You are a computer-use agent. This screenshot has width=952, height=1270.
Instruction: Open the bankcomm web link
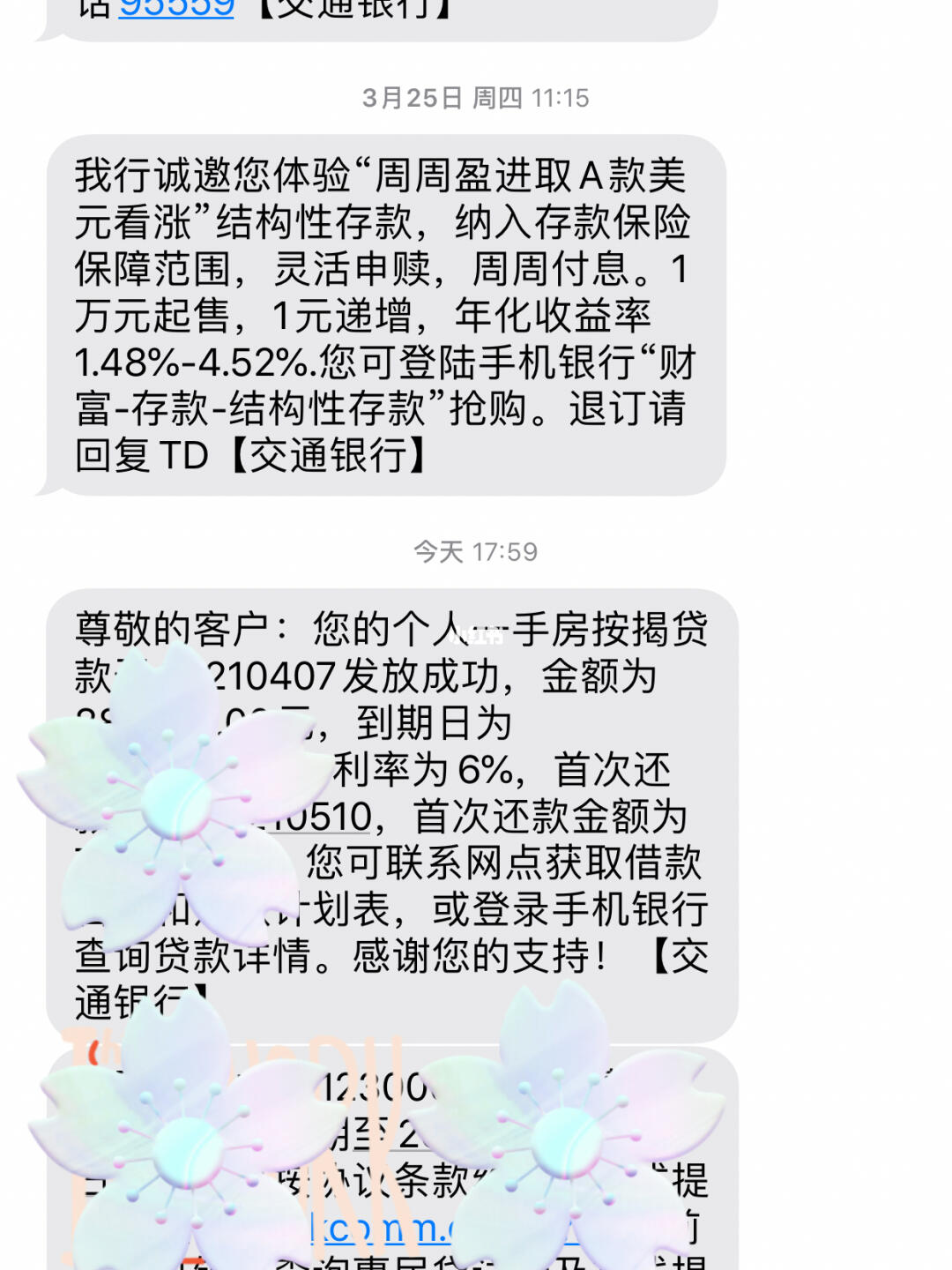[388, 1229]
